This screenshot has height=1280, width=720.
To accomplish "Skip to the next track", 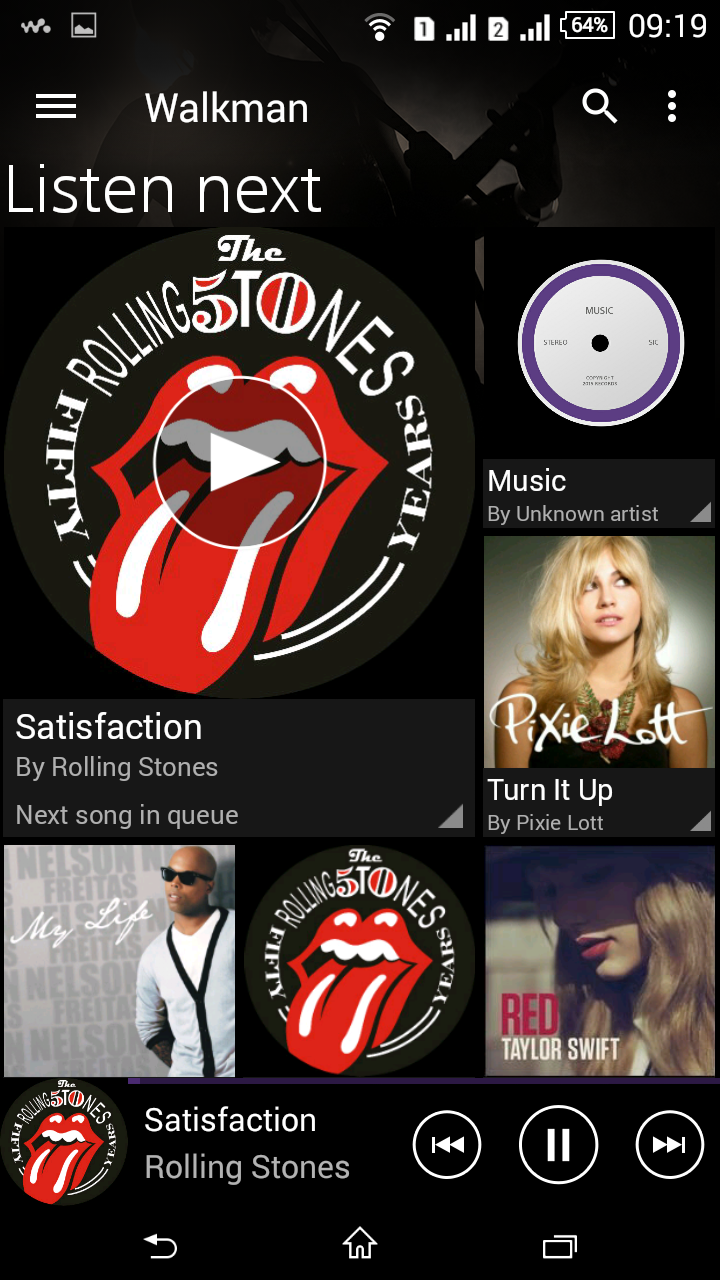I will click(670, 1145).
